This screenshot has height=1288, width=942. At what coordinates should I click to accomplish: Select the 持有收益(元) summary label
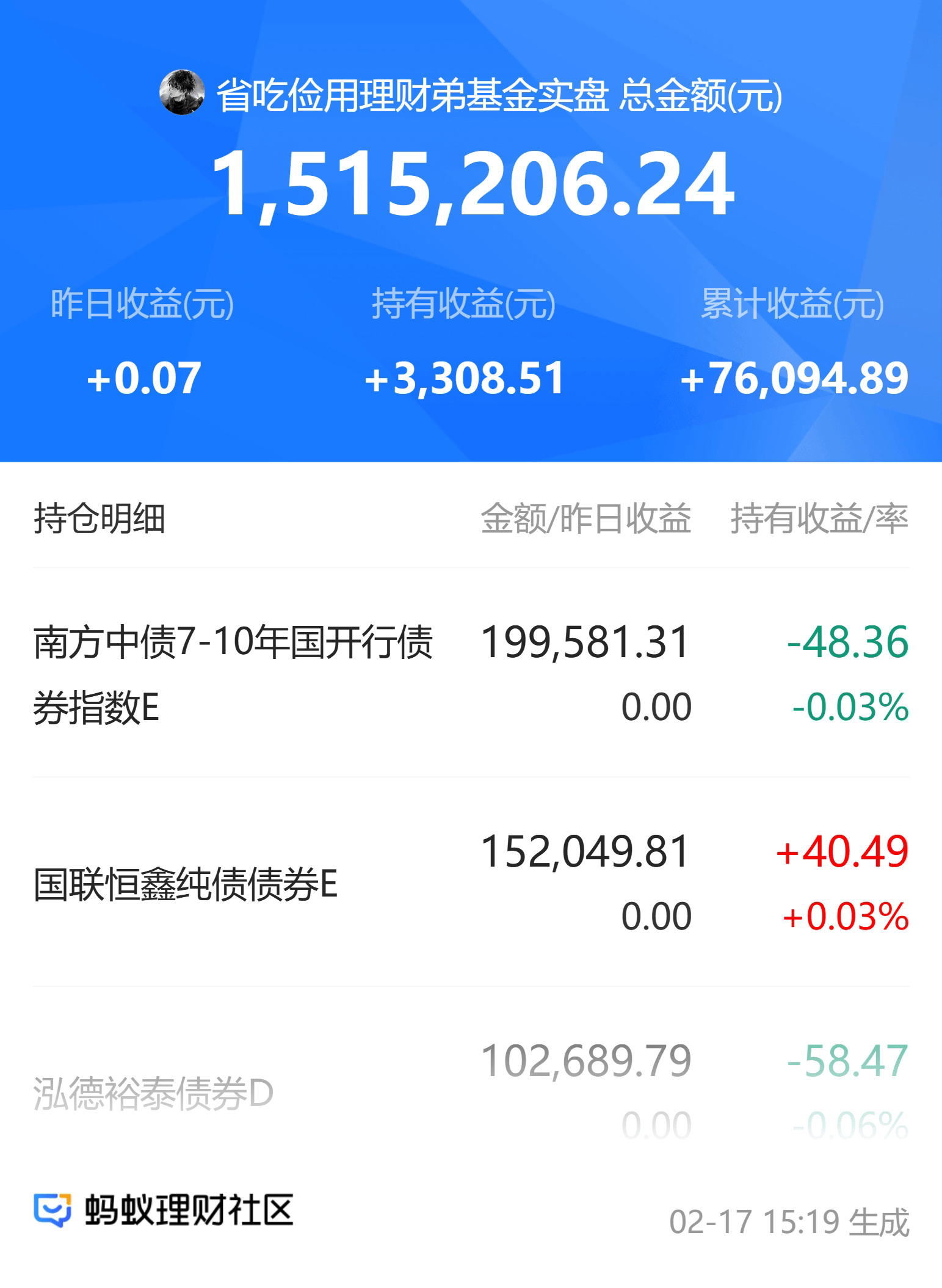[x=463, y=304]
